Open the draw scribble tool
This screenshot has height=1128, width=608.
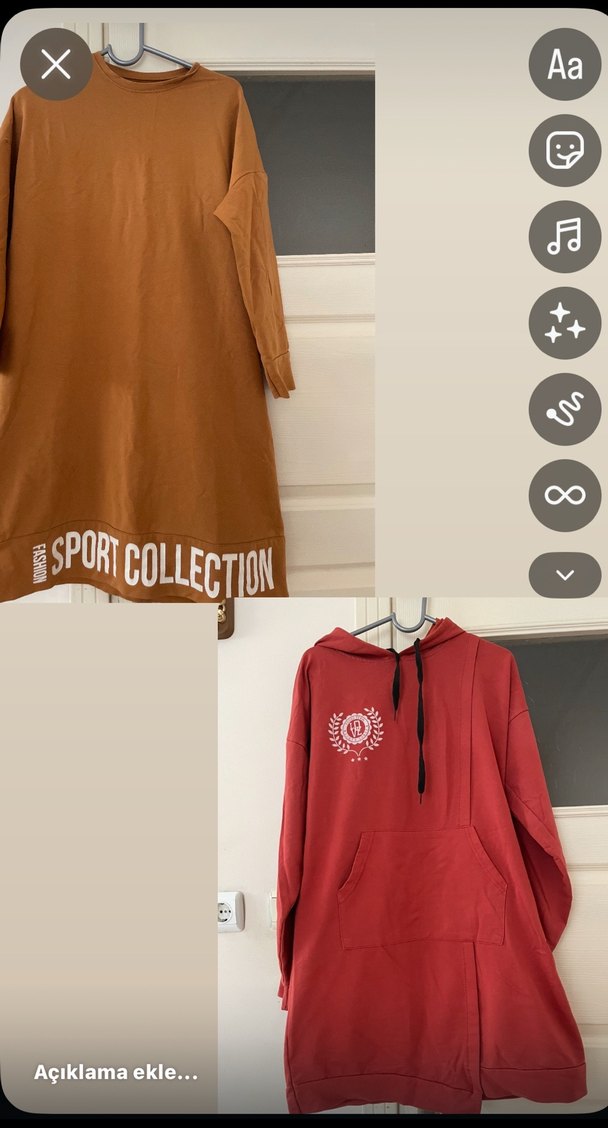[565, 409]
